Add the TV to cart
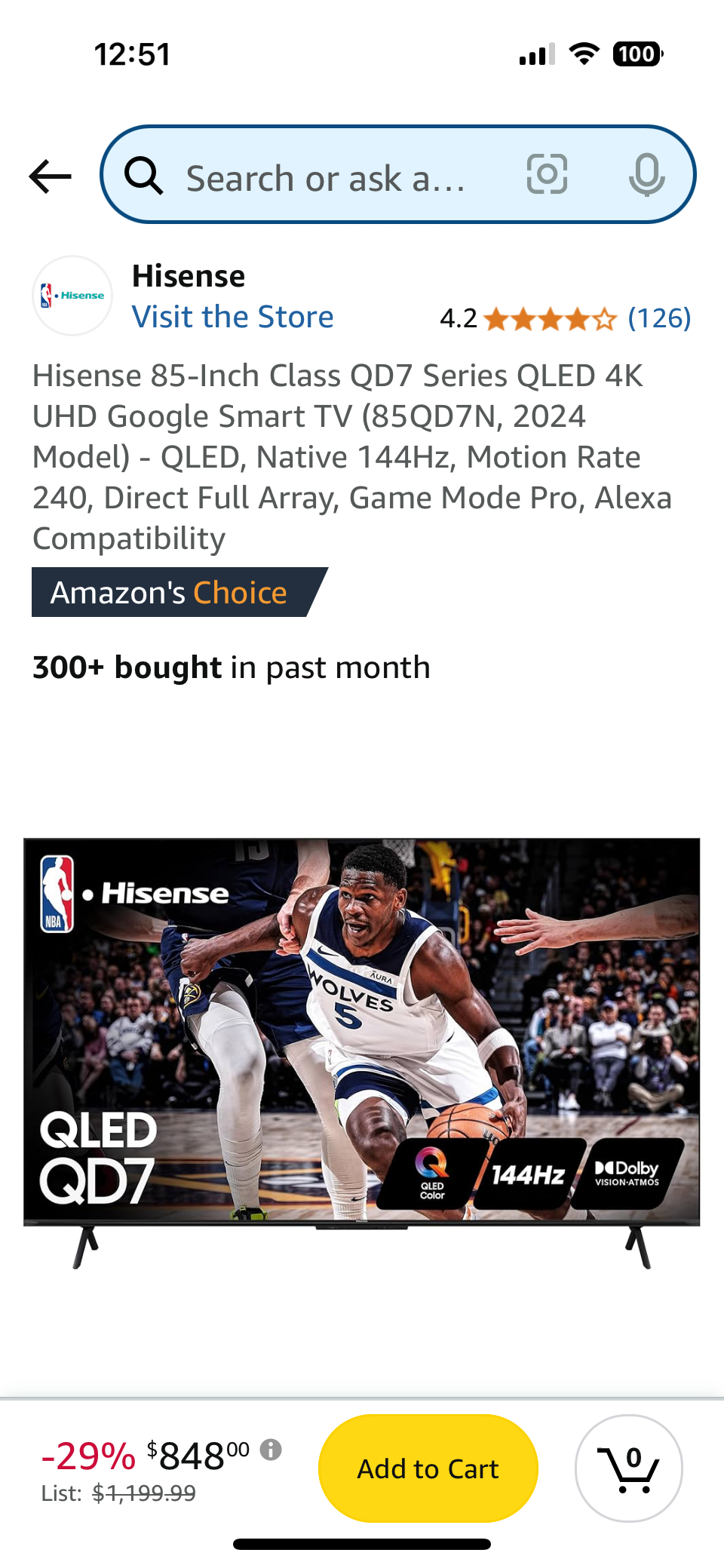The width and height of the screenshot is (724, 1568). coord(428,1468)
